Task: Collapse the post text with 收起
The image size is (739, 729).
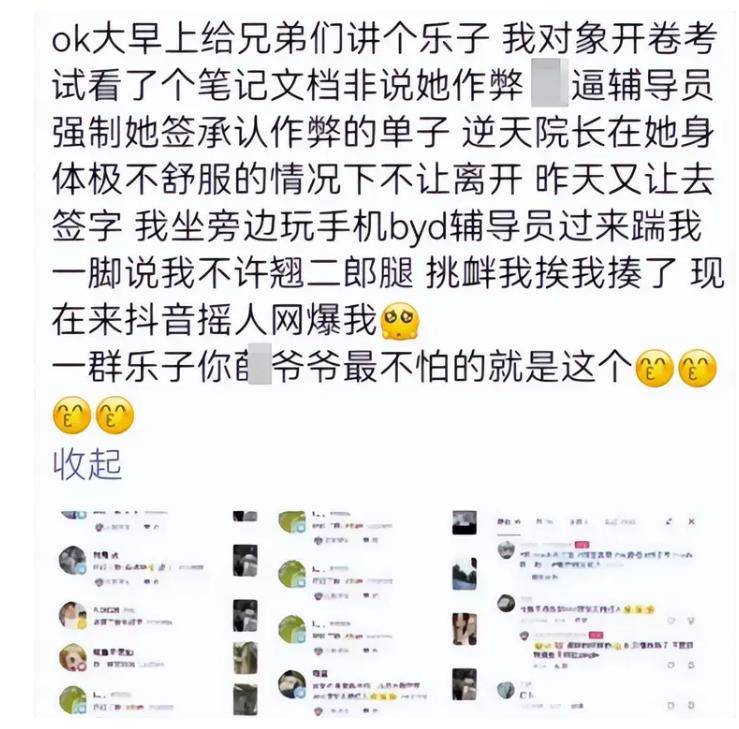Action: [87, 464]
